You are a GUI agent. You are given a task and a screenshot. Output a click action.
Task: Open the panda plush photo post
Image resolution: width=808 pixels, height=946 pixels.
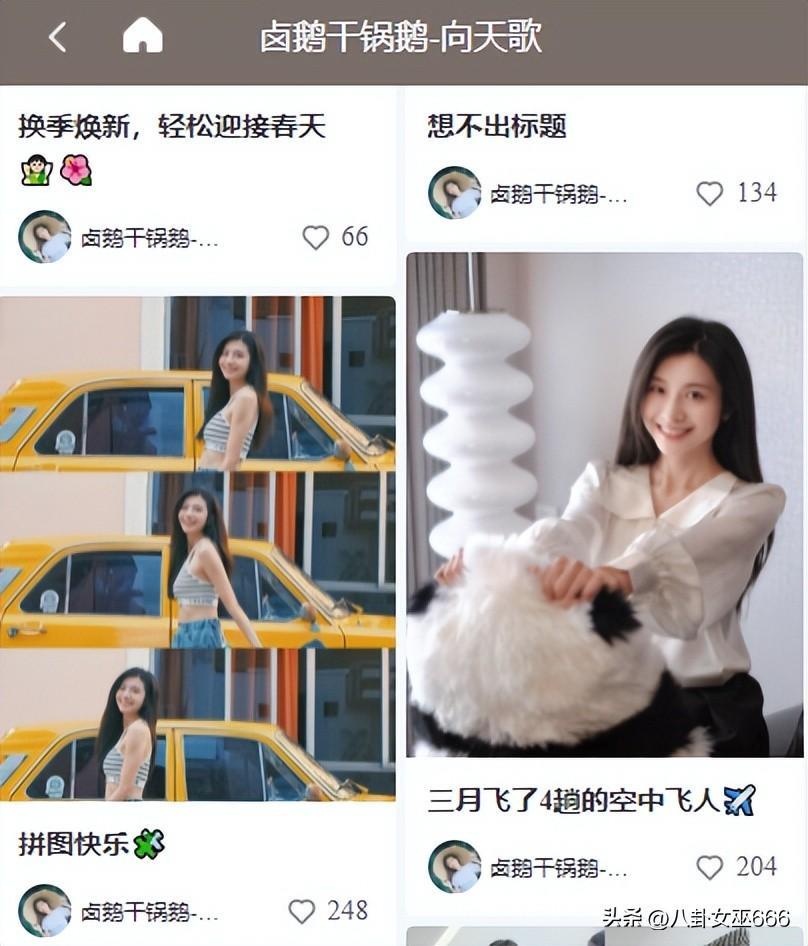click(604, 504)
